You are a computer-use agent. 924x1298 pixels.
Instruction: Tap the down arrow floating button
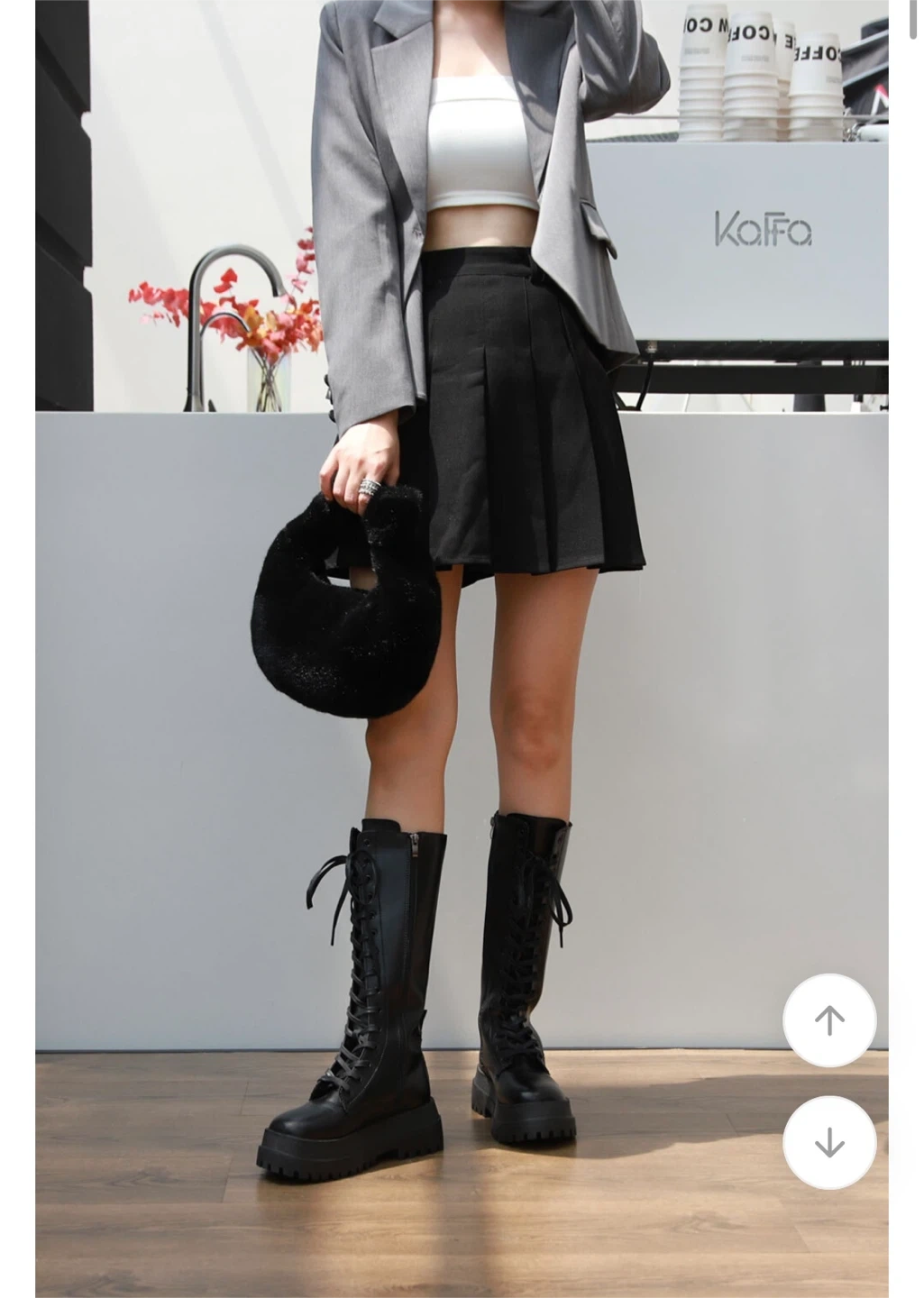click(829, 1143)
